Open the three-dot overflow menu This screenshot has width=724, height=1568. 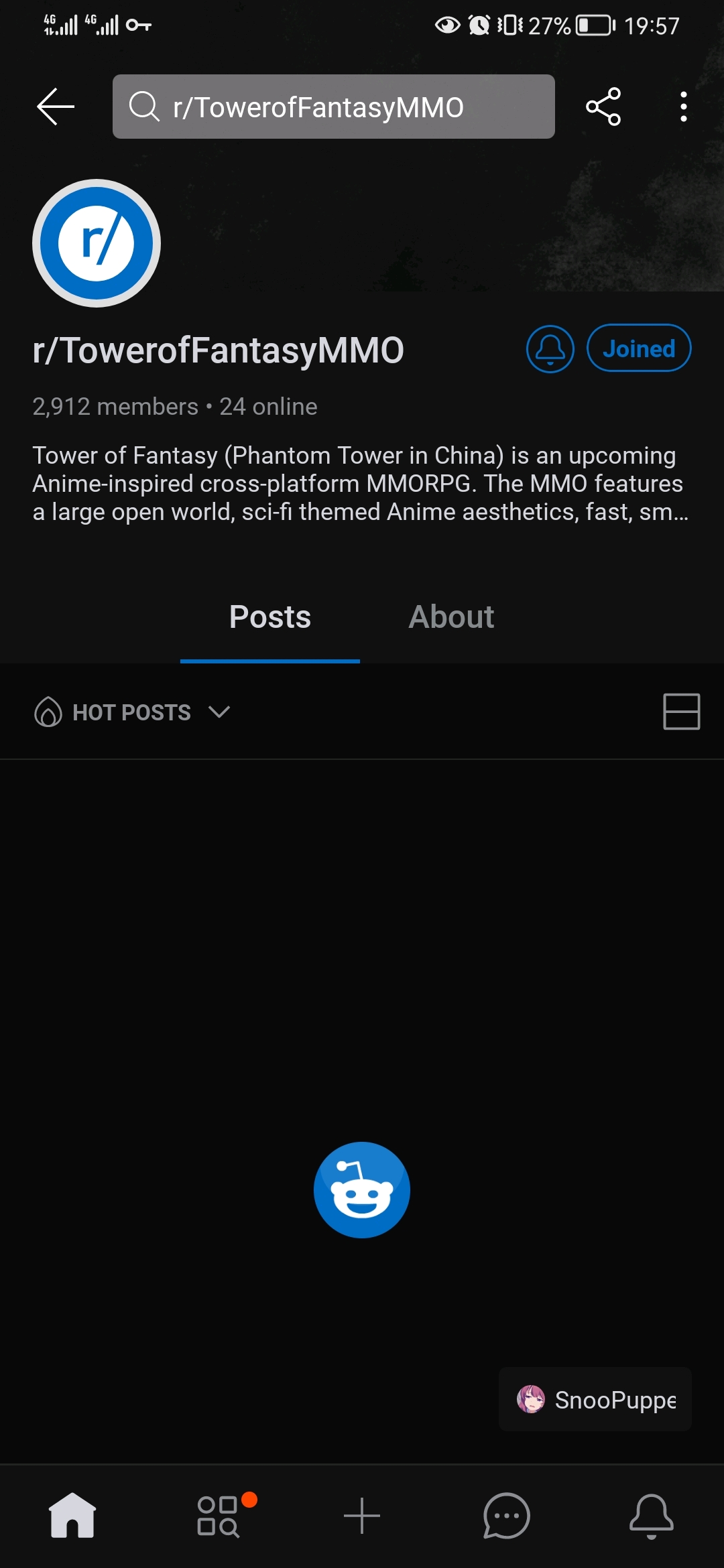683,107
